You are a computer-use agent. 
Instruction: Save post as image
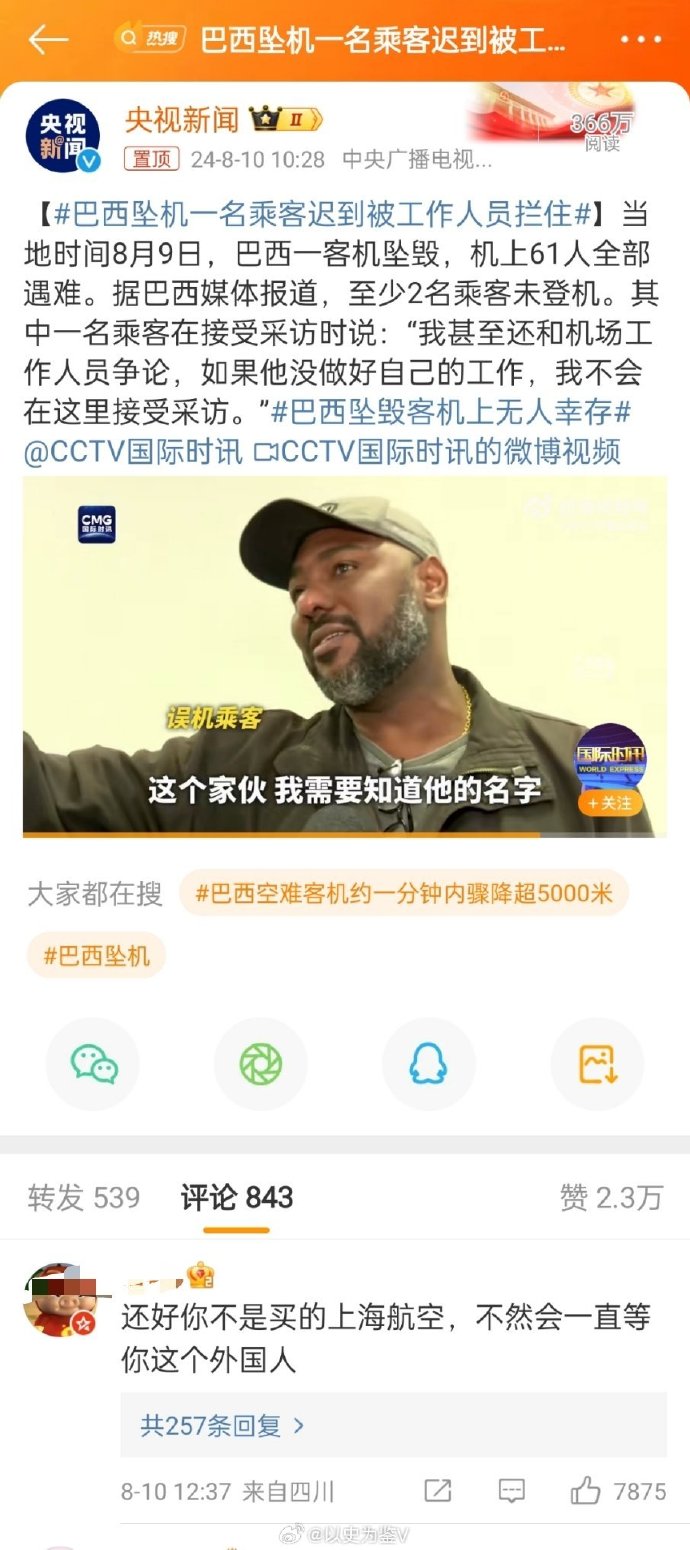597,1064
